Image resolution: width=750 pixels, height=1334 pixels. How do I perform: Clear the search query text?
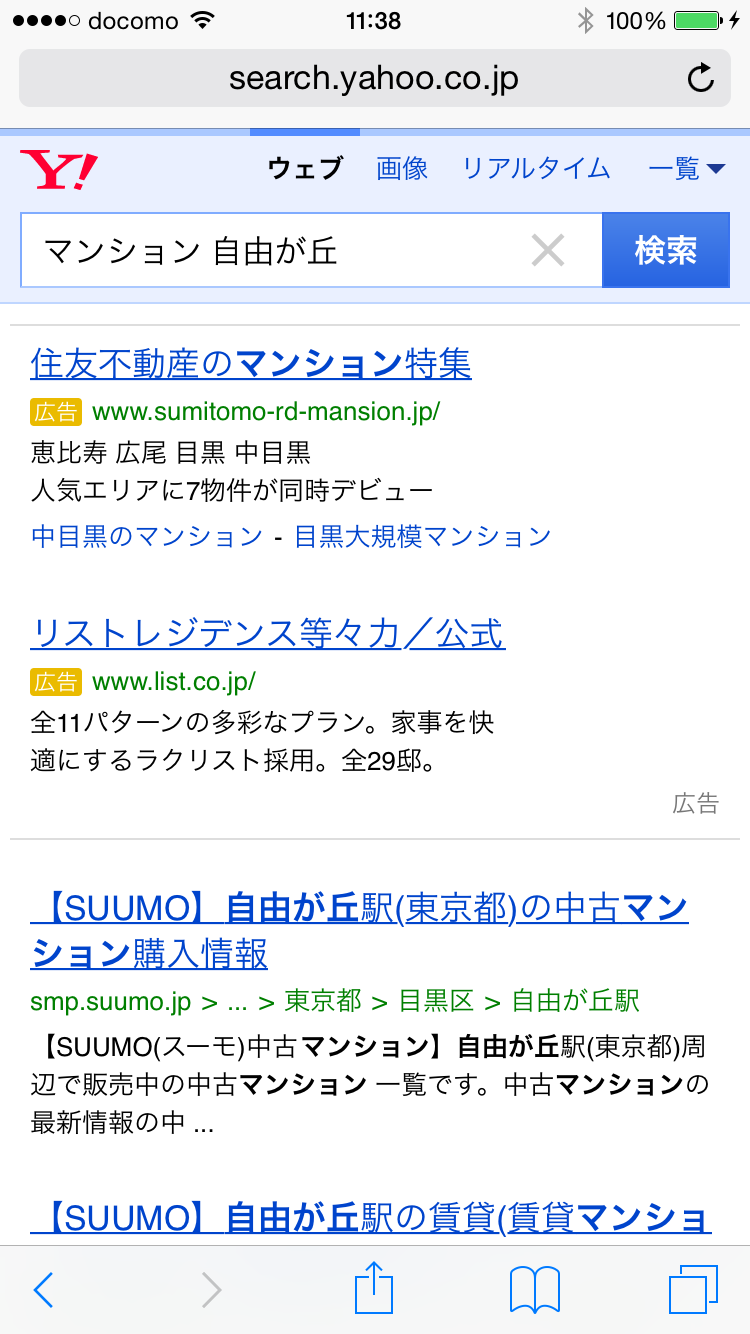click(x=548, y=250)
